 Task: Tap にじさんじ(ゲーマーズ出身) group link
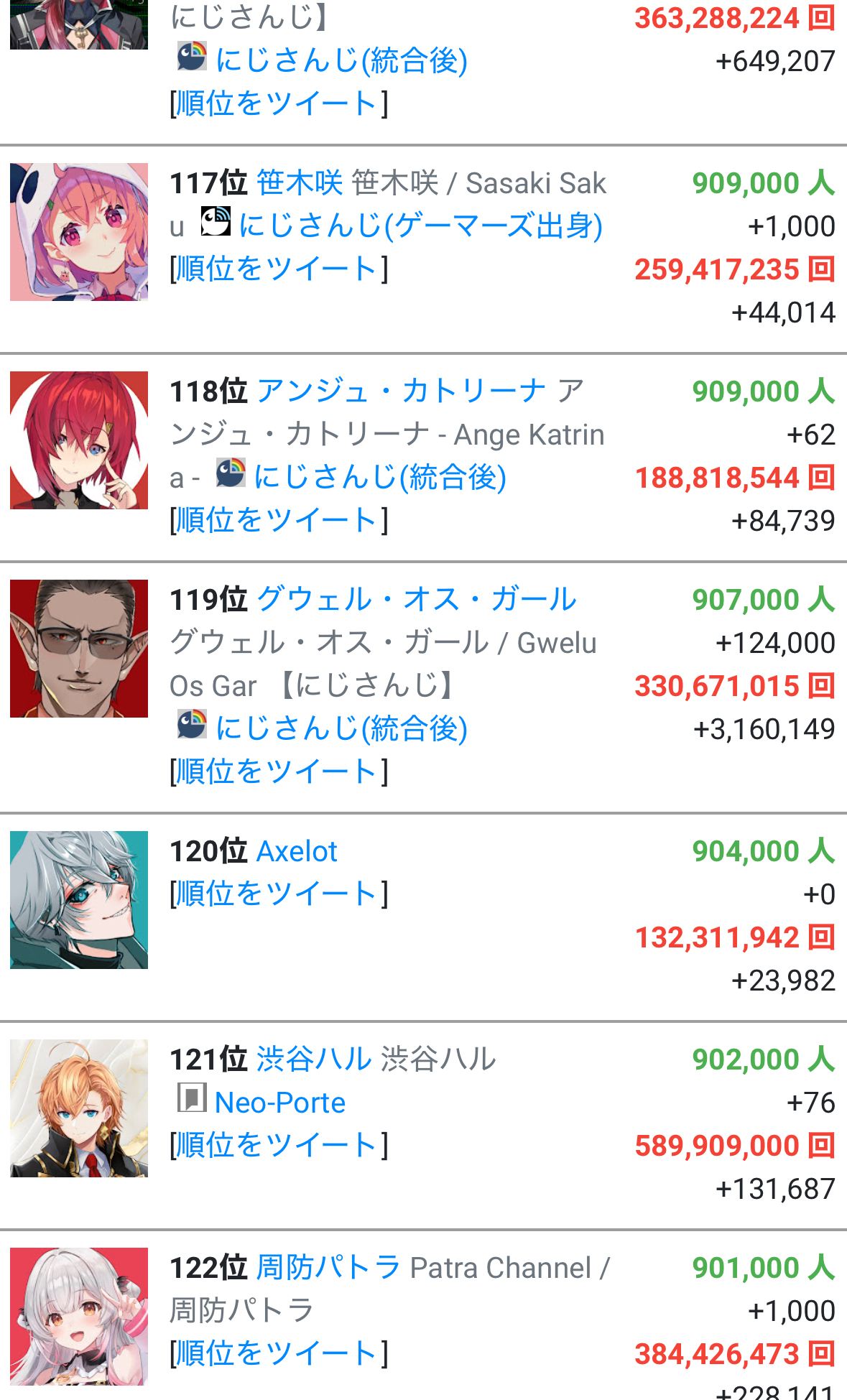click(x=420, y=226)
